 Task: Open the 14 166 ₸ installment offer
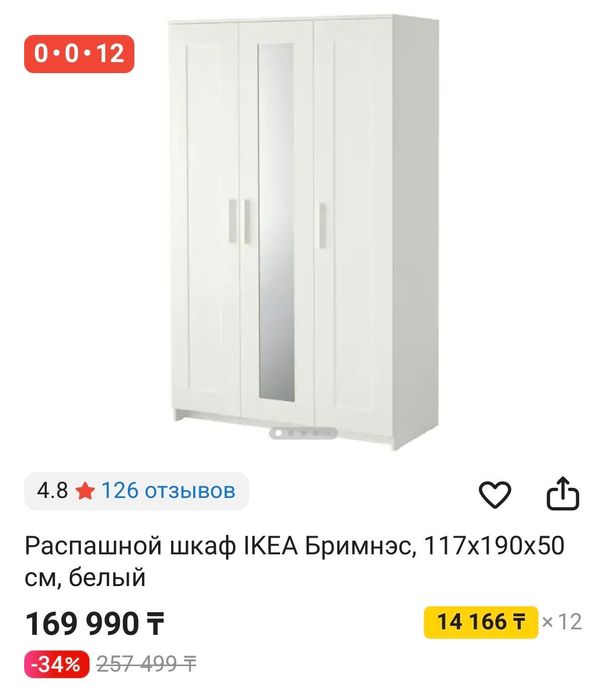pos(481,621)
